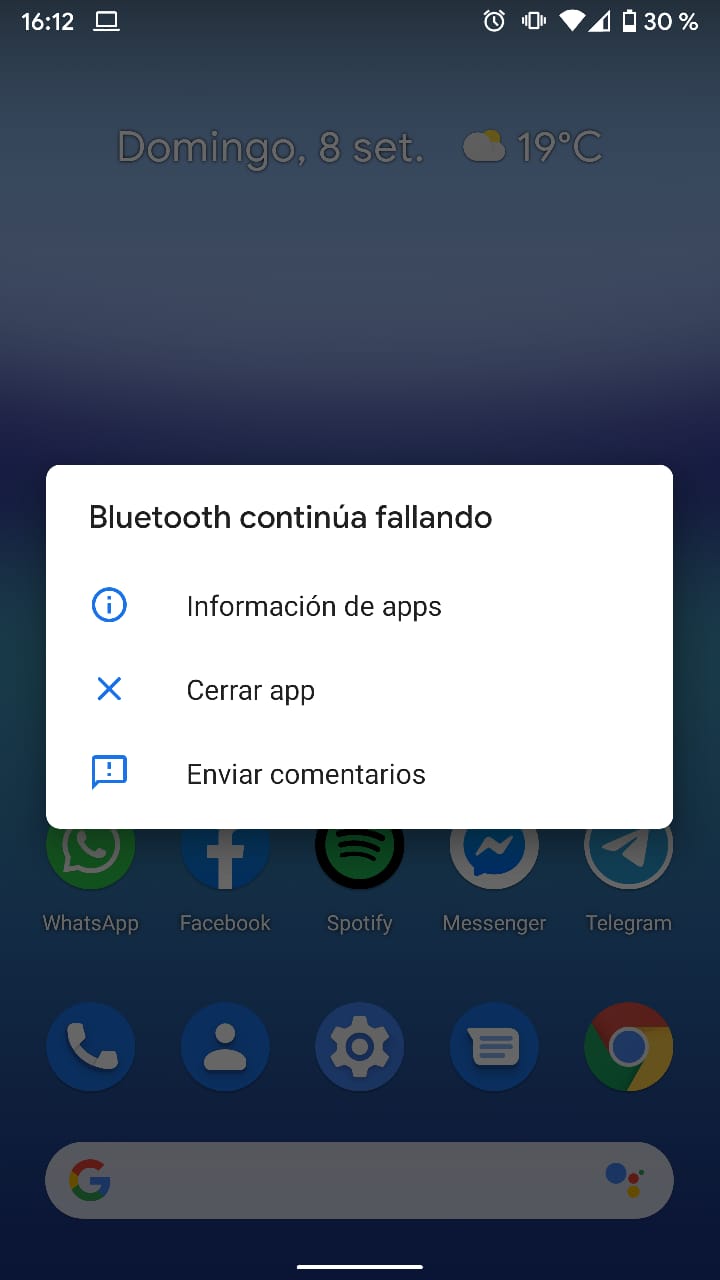The width and height of the screenshot is (720, 1280).
Task: Tap the weather widget showing 19°C
Action: pos(530,147)
